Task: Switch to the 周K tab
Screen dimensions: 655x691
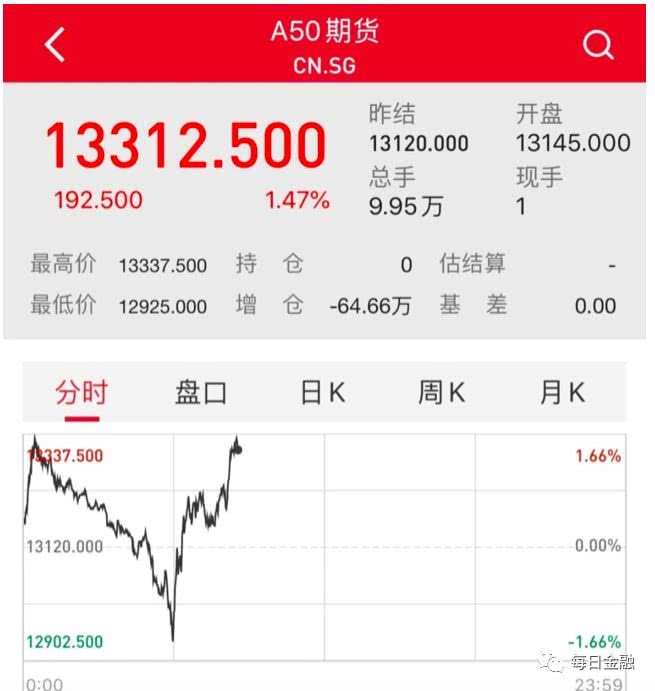Action: pos(441,393)
